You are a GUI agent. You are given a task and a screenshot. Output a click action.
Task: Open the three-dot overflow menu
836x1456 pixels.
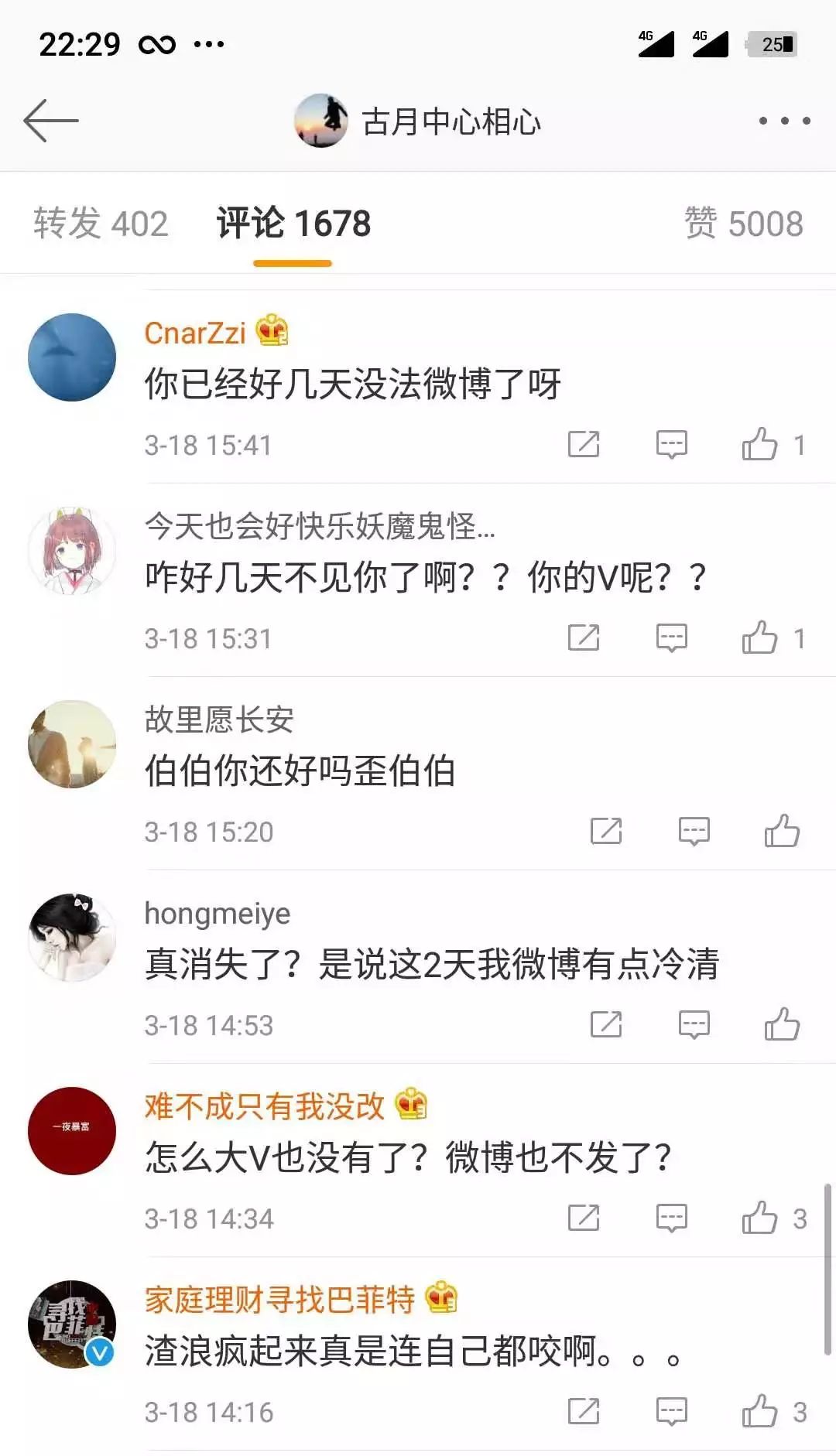pyautogui.click(x=784, y=121)
